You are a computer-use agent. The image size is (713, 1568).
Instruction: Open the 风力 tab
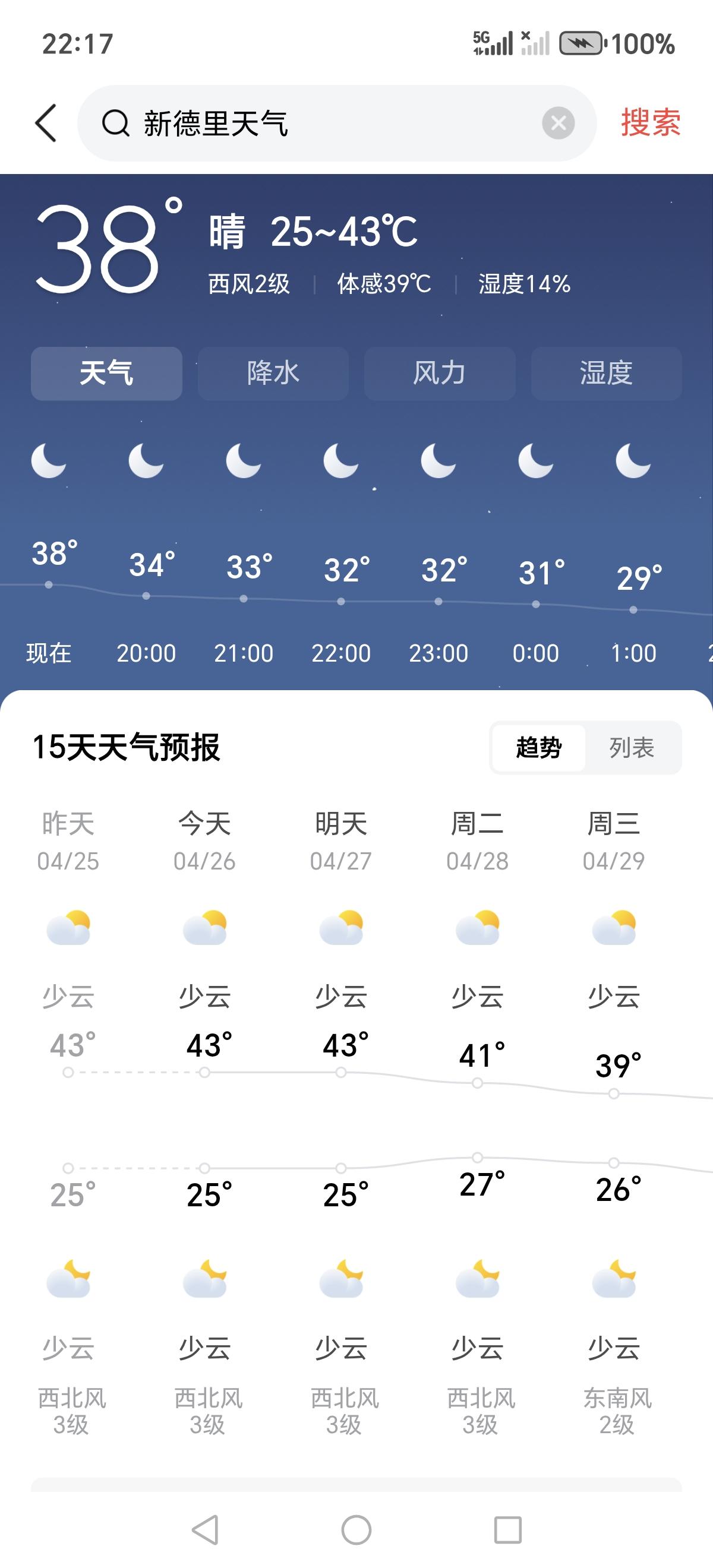(x=440, y=374)
